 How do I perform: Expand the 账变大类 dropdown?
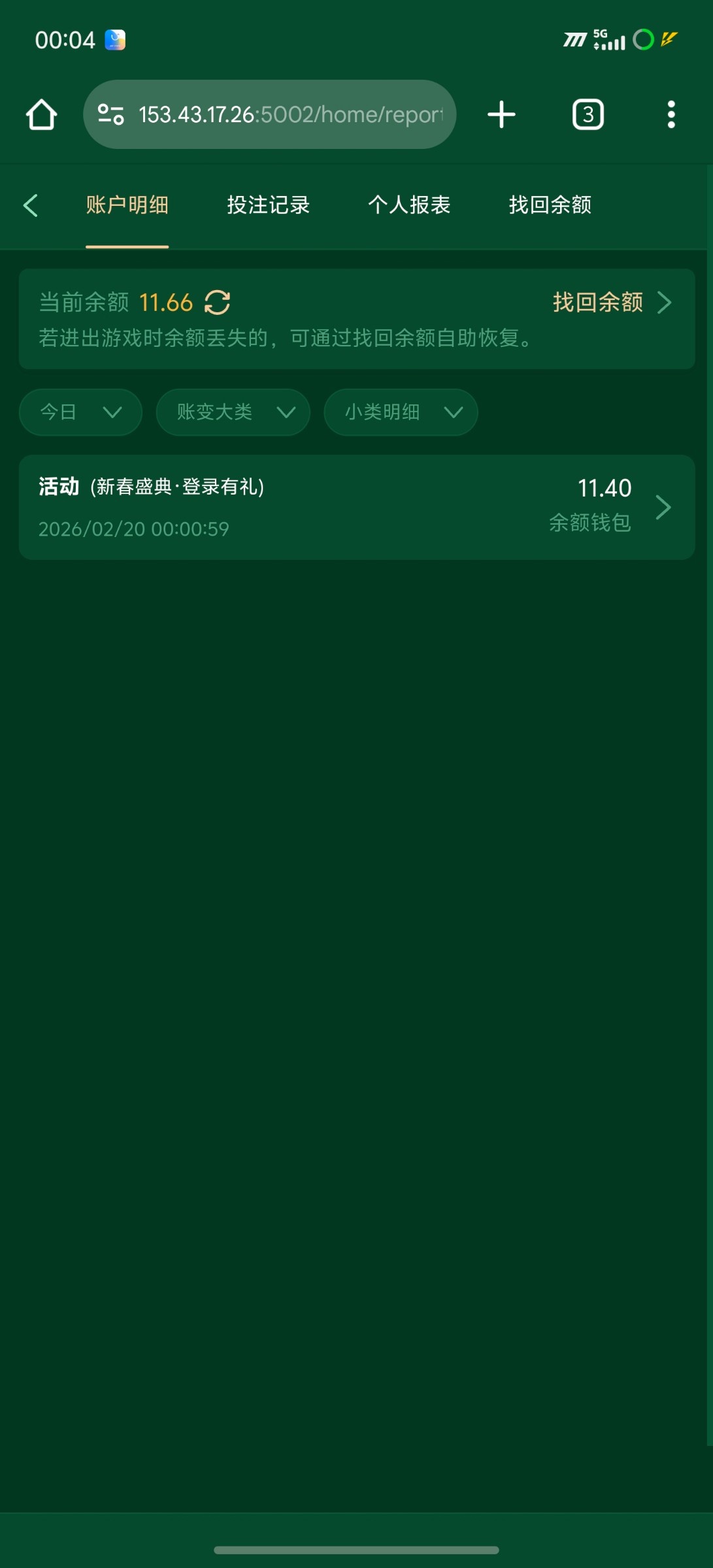pos(233,412)
